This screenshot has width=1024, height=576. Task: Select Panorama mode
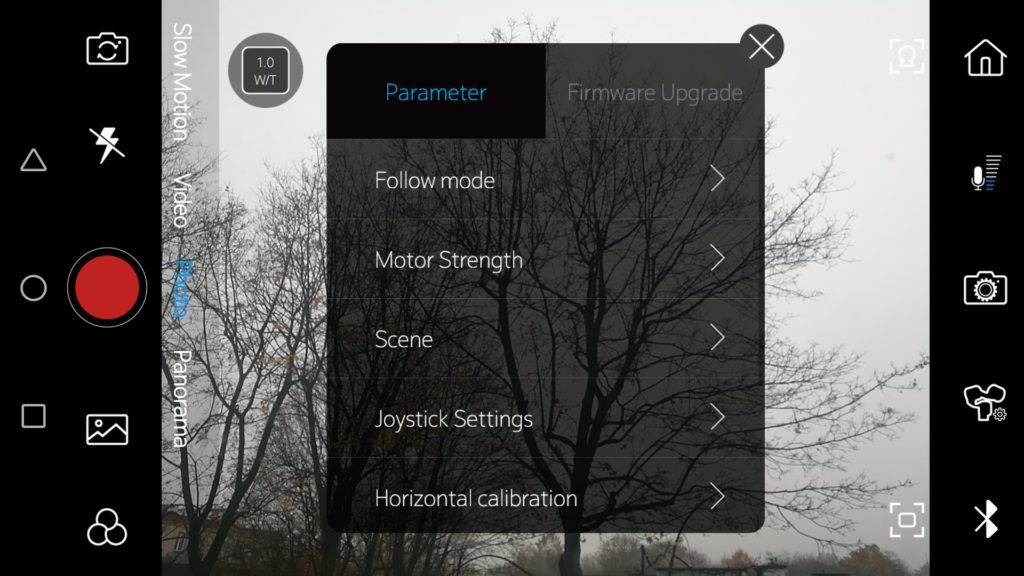pyautogui.click(x=182, y=398)
